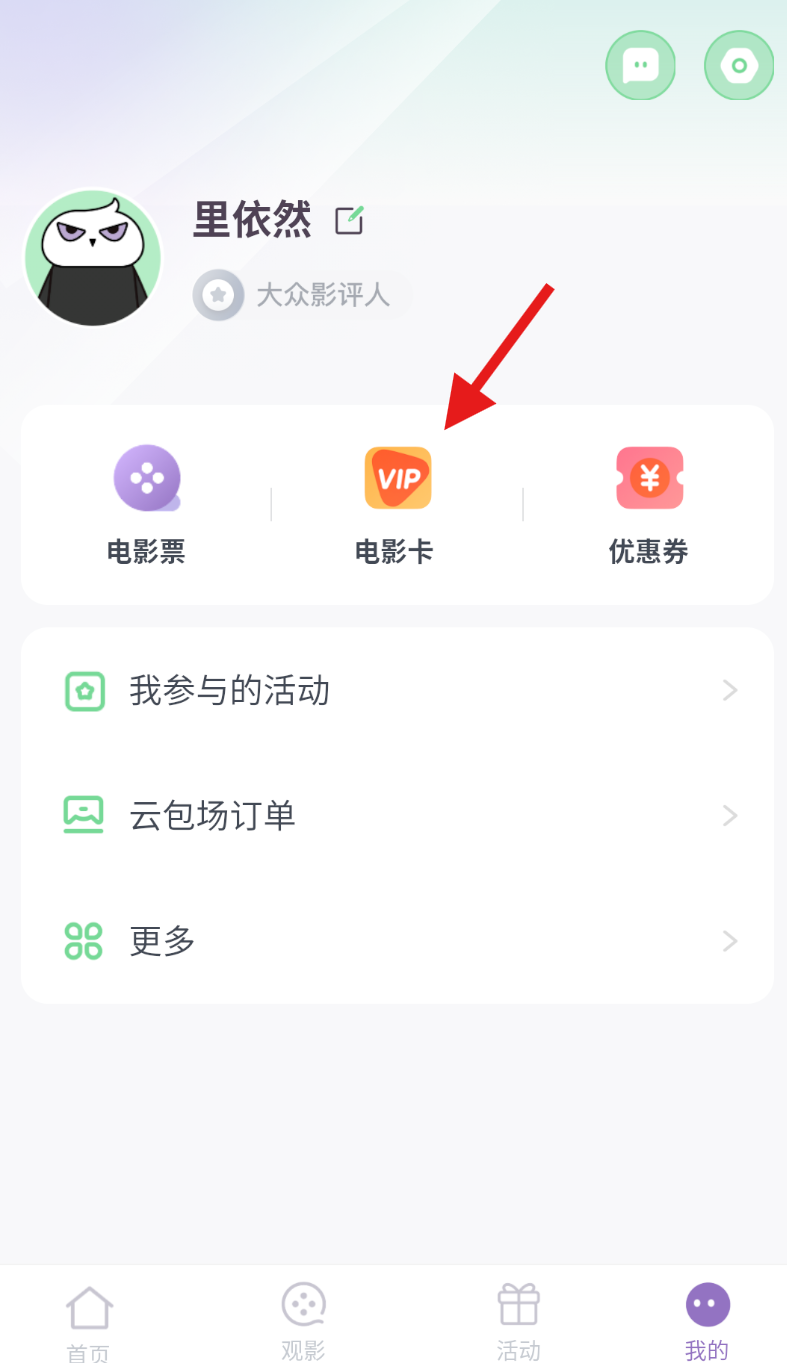This screenshot has height=1363, width=787.
Task: Click the 云包场订单 picture icon
Action: point(85,815)
